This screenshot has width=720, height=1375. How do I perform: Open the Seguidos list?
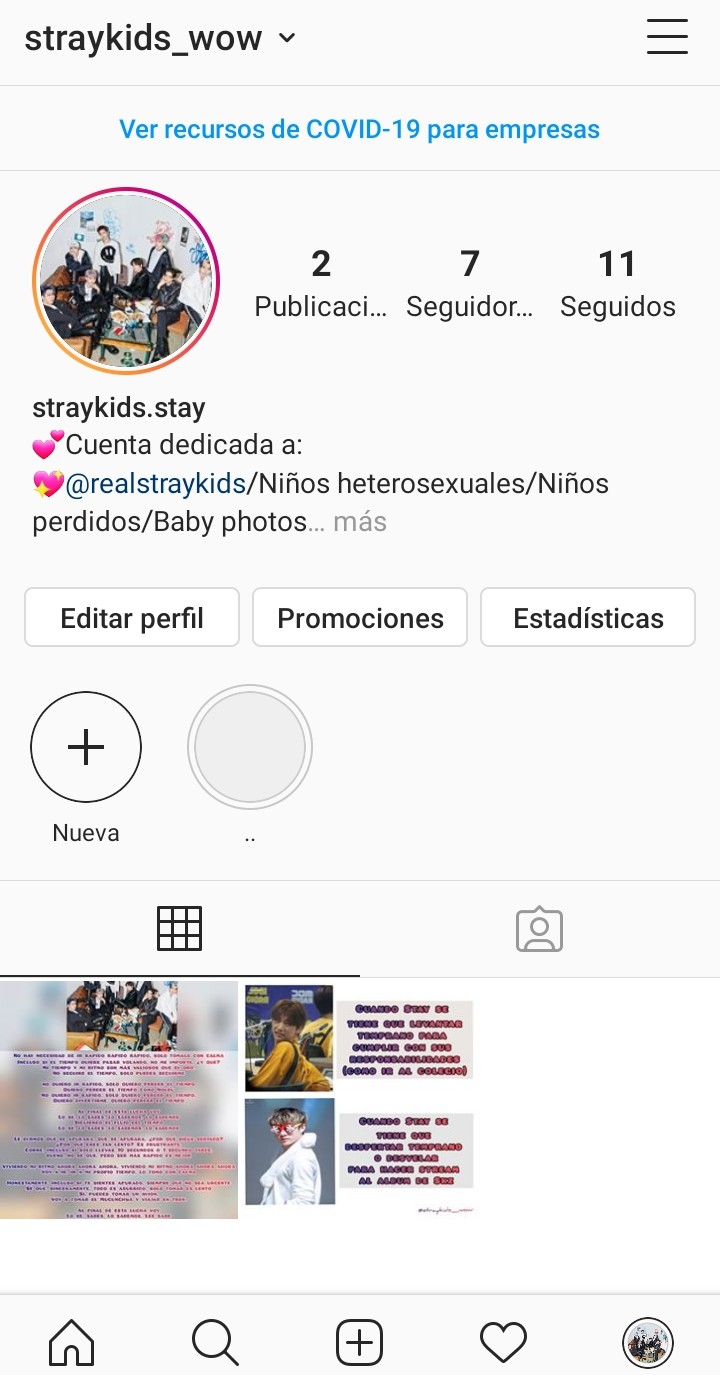pos(617,283)
